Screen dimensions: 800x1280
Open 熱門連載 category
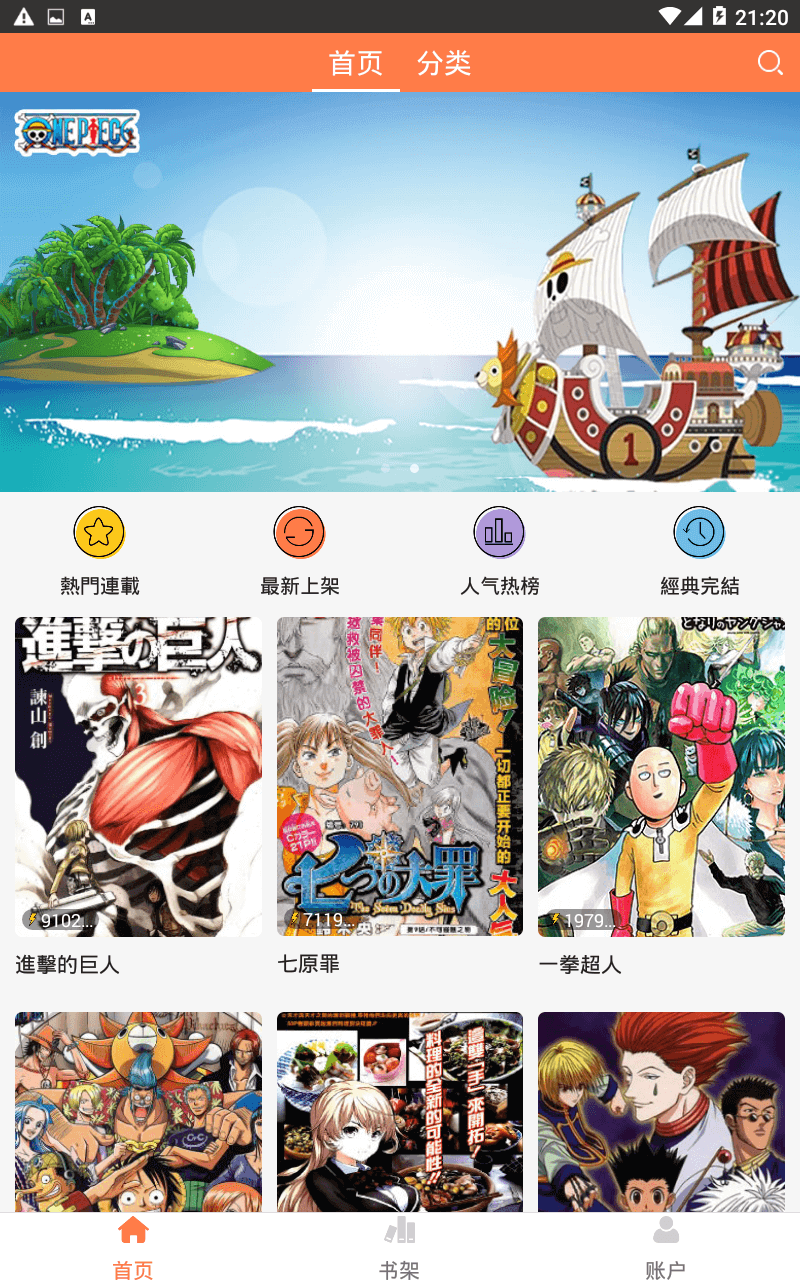(100, 551)
